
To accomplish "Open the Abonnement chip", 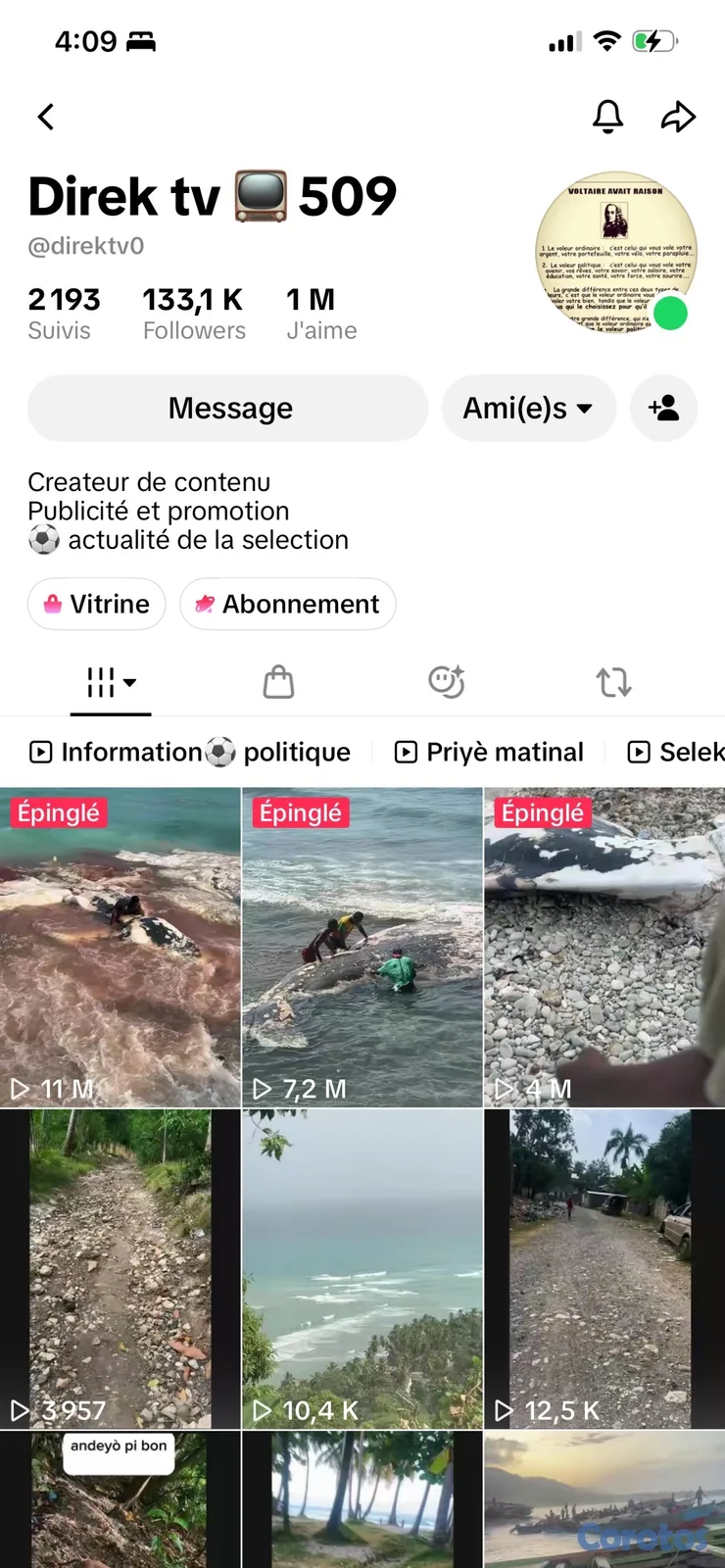I will 288,604.
